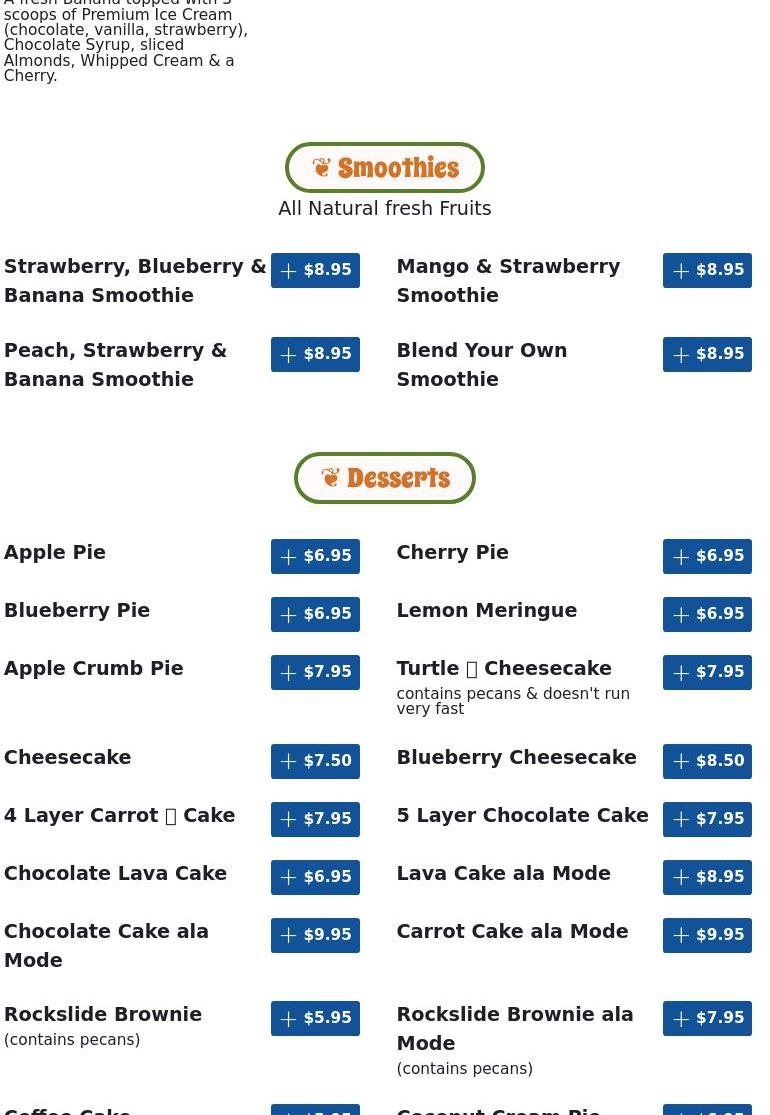This screenshot has height=1115, width=770.
Task: Add Turtle Cheesecake for $7.95
Action: tap(707, 672)
